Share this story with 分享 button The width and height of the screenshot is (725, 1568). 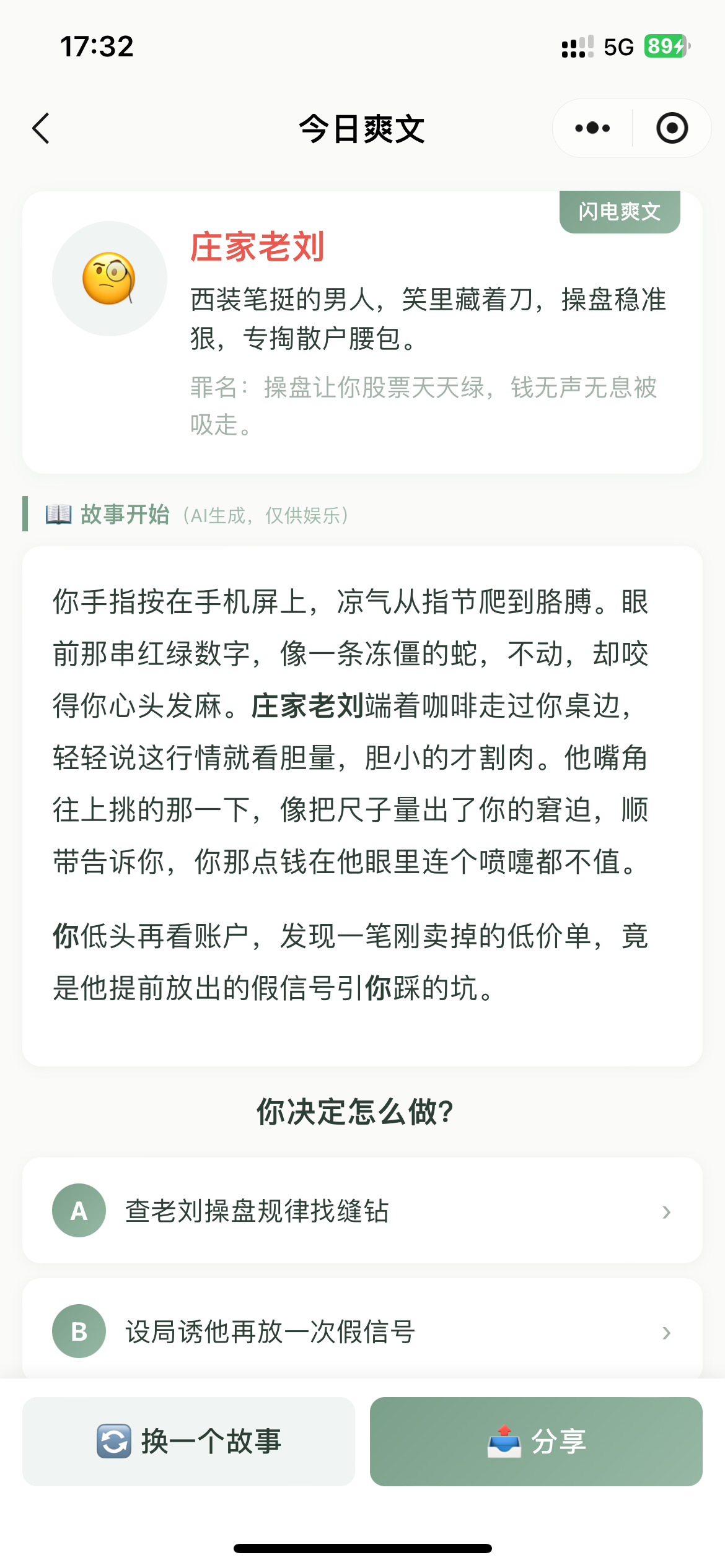tap(536, 1441)
